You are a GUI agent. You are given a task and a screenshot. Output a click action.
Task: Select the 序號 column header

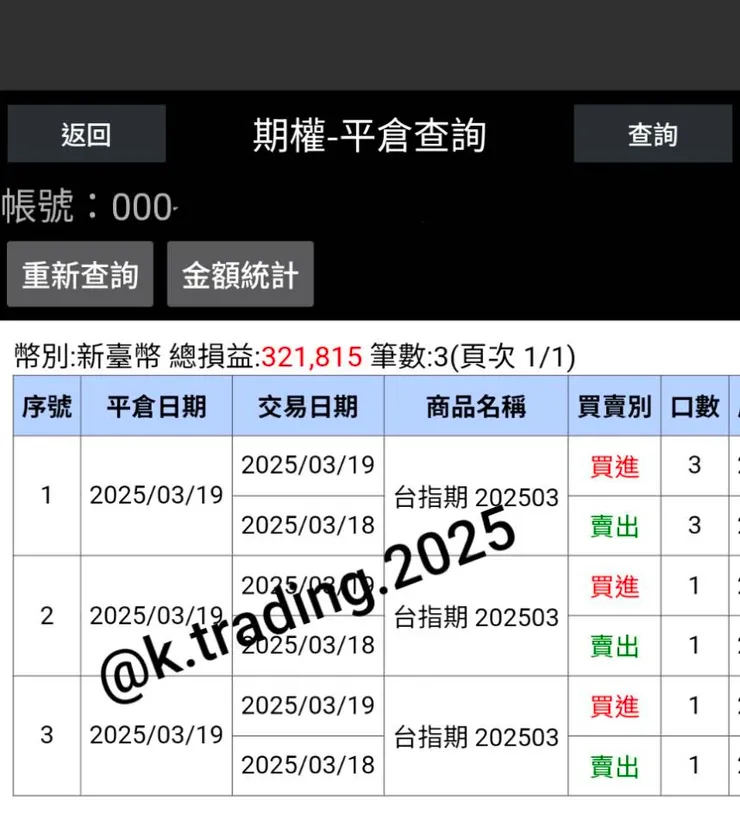coord(45,405)
